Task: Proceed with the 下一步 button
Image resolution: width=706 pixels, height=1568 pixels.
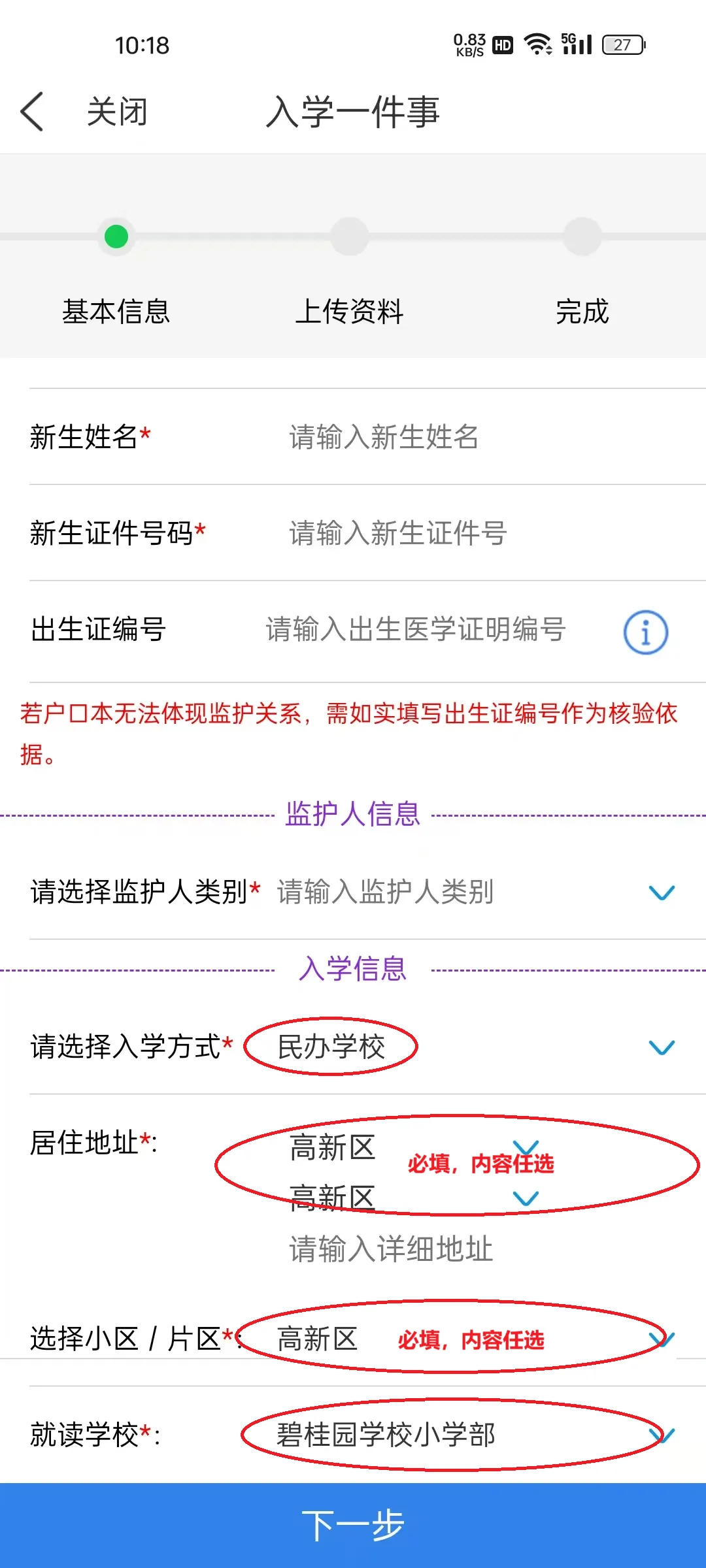Action: pos(353,1525)
